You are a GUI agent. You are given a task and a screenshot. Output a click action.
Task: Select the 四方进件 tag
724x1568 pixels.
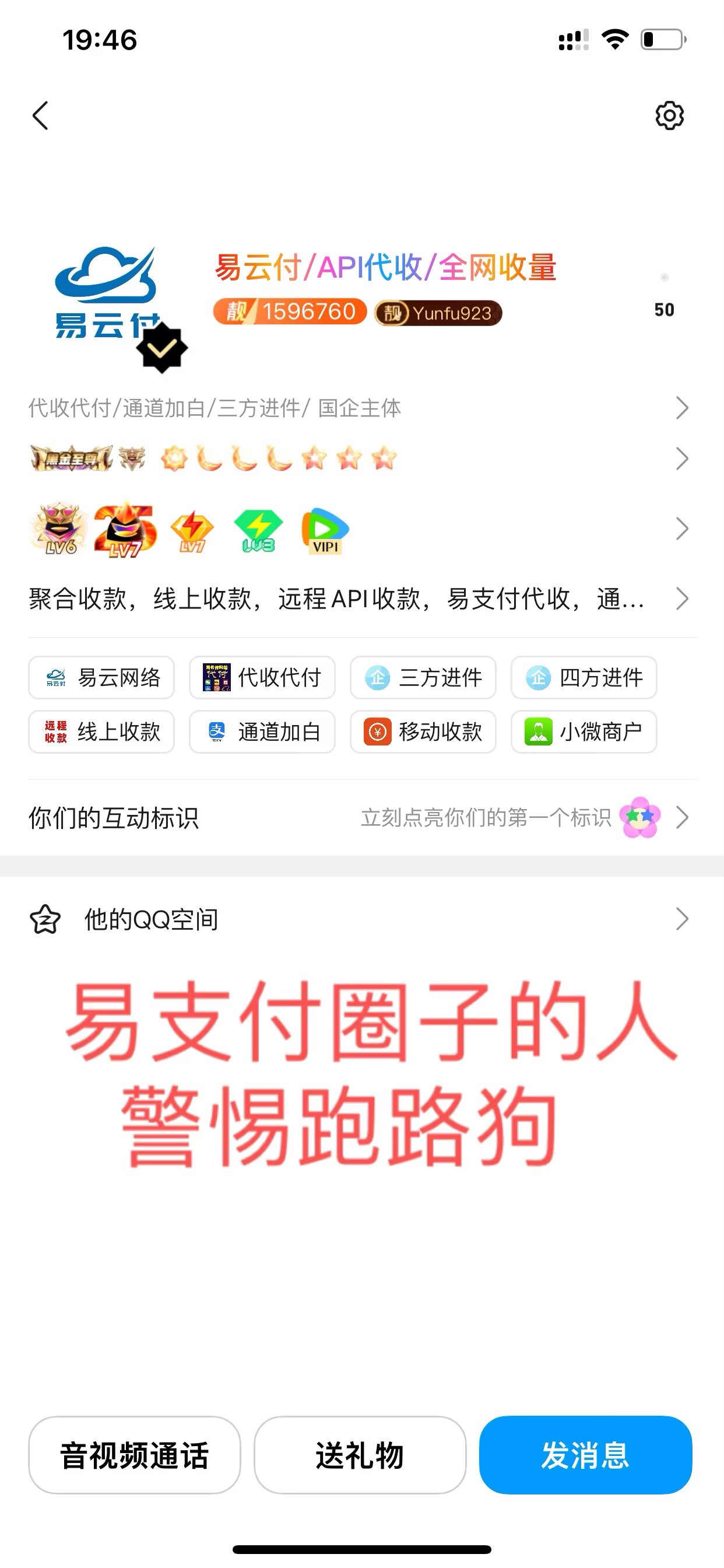[x=584, y=677]
